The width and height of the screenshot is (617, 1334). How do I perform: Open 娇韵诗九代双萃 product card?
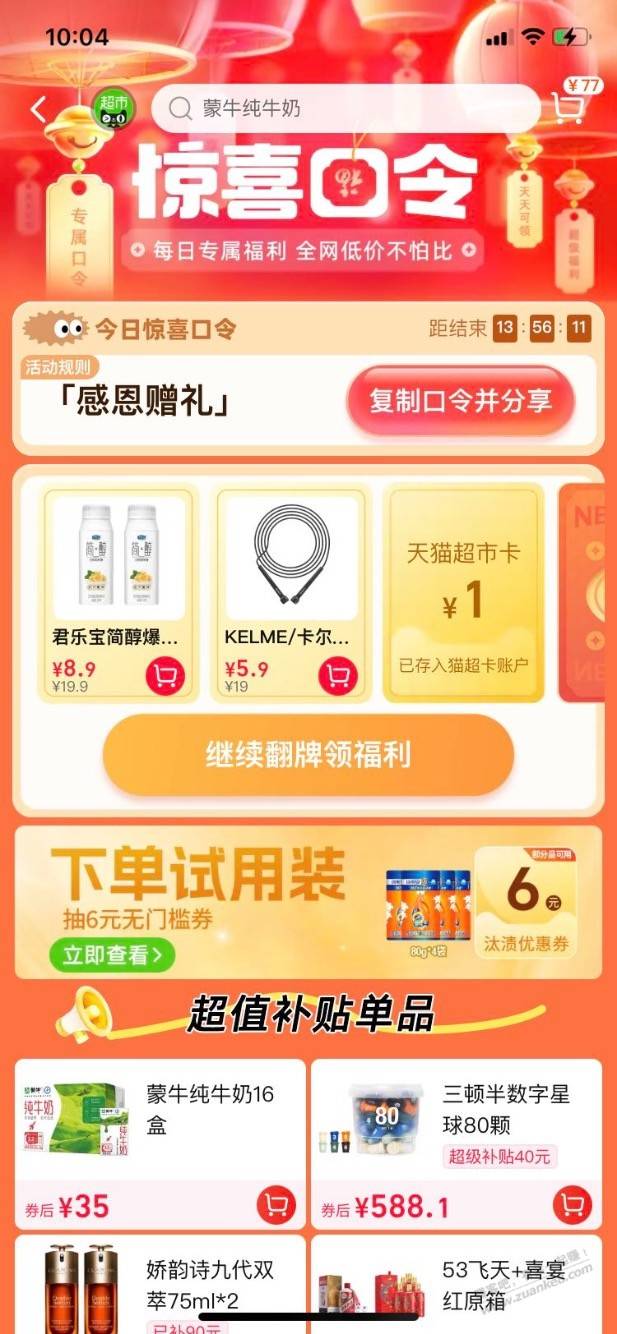click(x=160, y=1284)
